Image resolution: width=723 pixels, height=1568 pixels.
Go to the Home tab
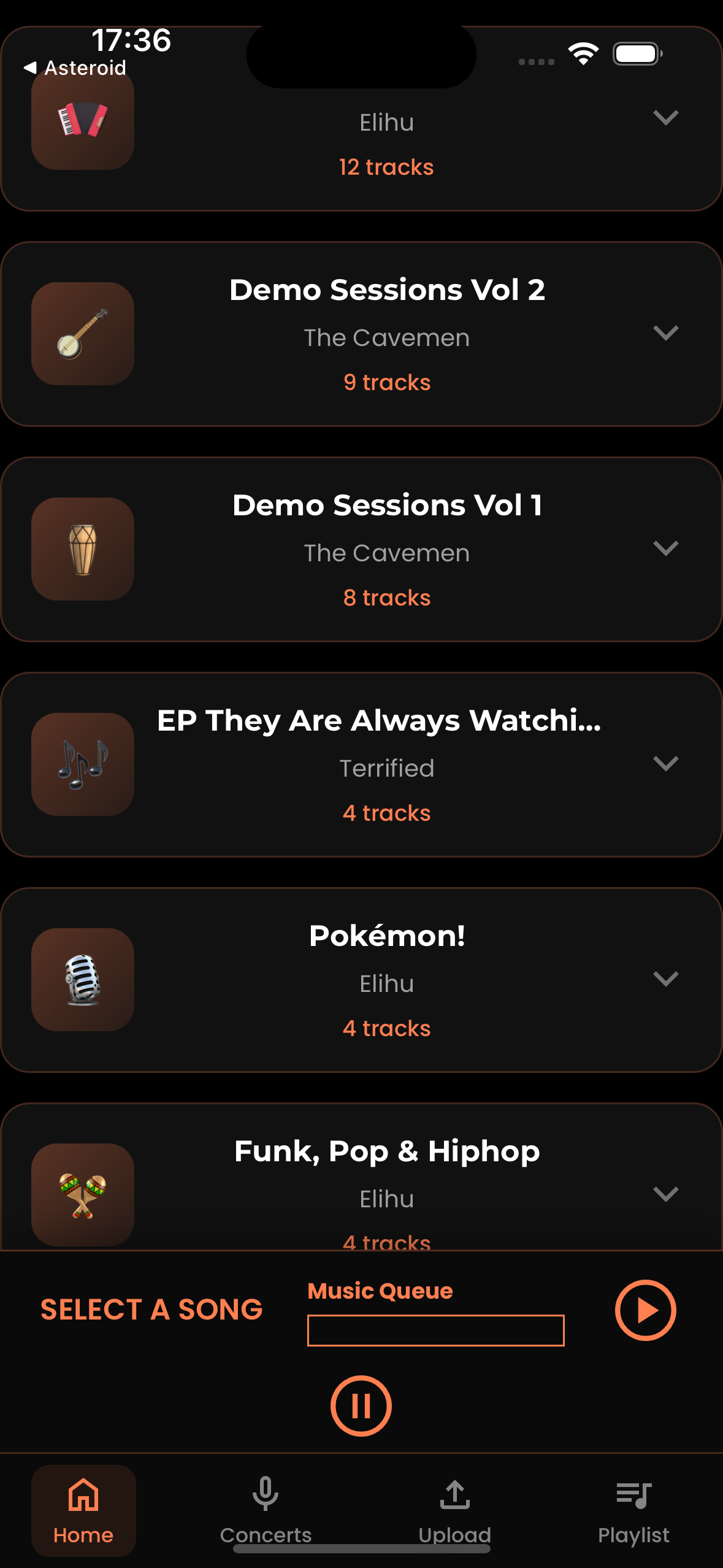[83, 1510]
